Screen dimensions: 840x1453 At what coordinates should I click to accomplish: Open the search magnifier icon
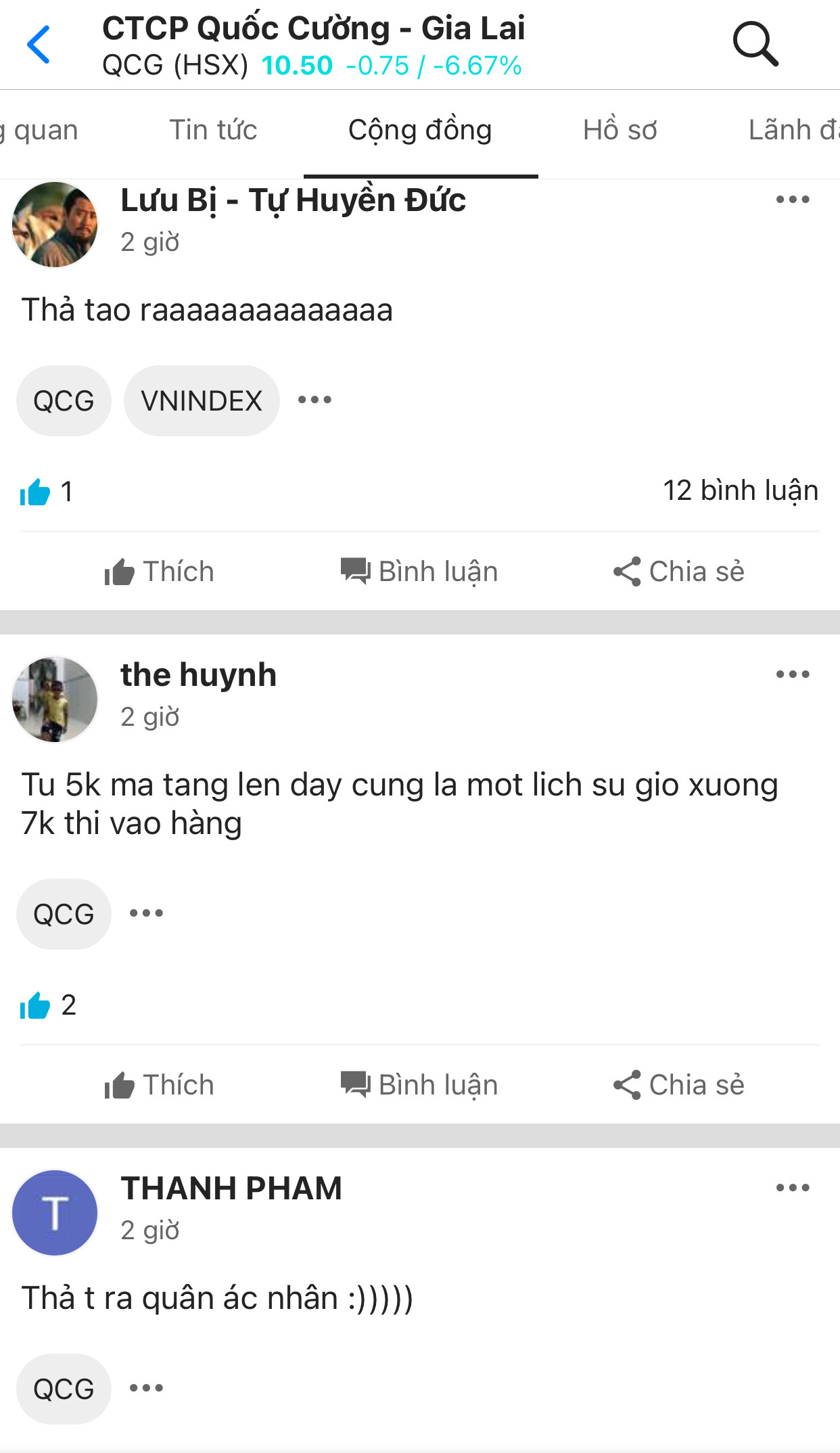point(755,44)
